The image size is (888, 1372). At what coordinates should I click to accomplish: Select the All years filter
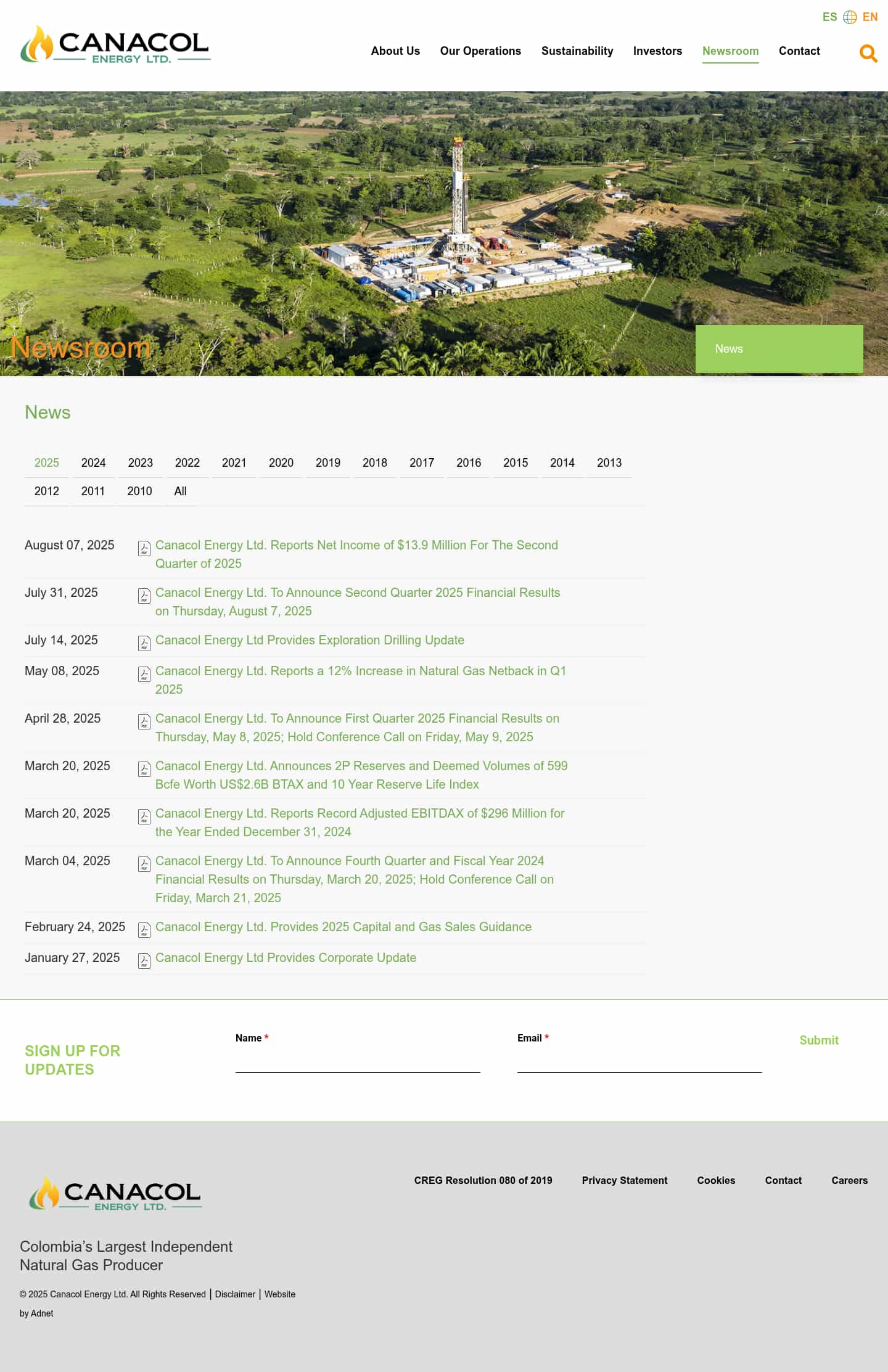coord(180,491)
